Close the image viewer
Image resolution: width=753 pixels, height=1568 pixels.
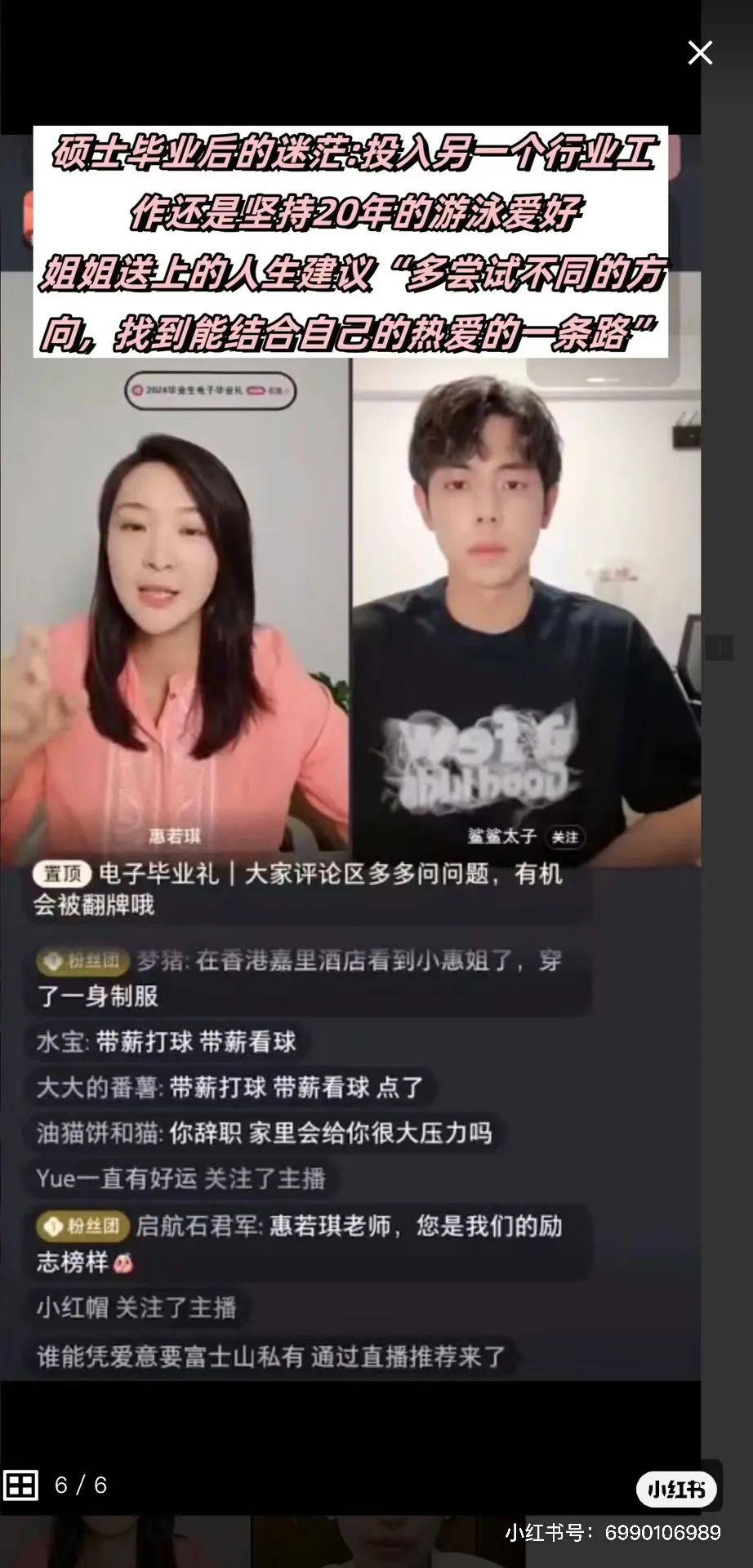click(700, 53)
